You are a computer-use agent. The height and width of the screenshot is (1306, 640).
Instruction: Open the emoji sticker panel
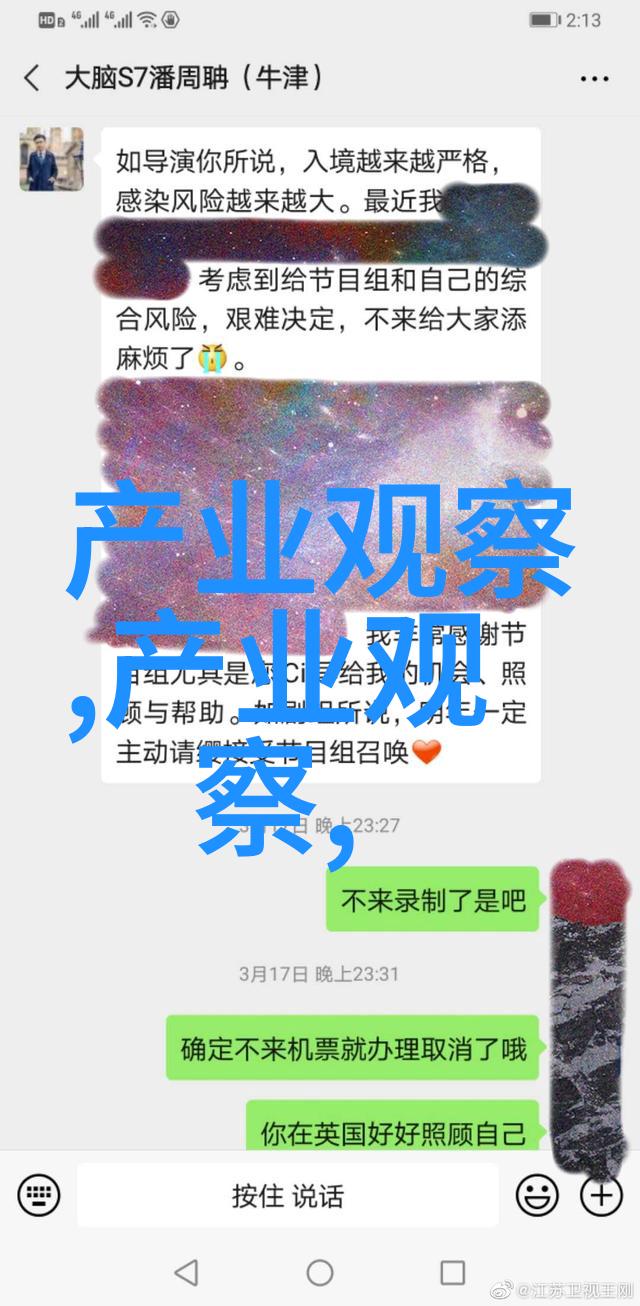click(x=537, y=1195)
